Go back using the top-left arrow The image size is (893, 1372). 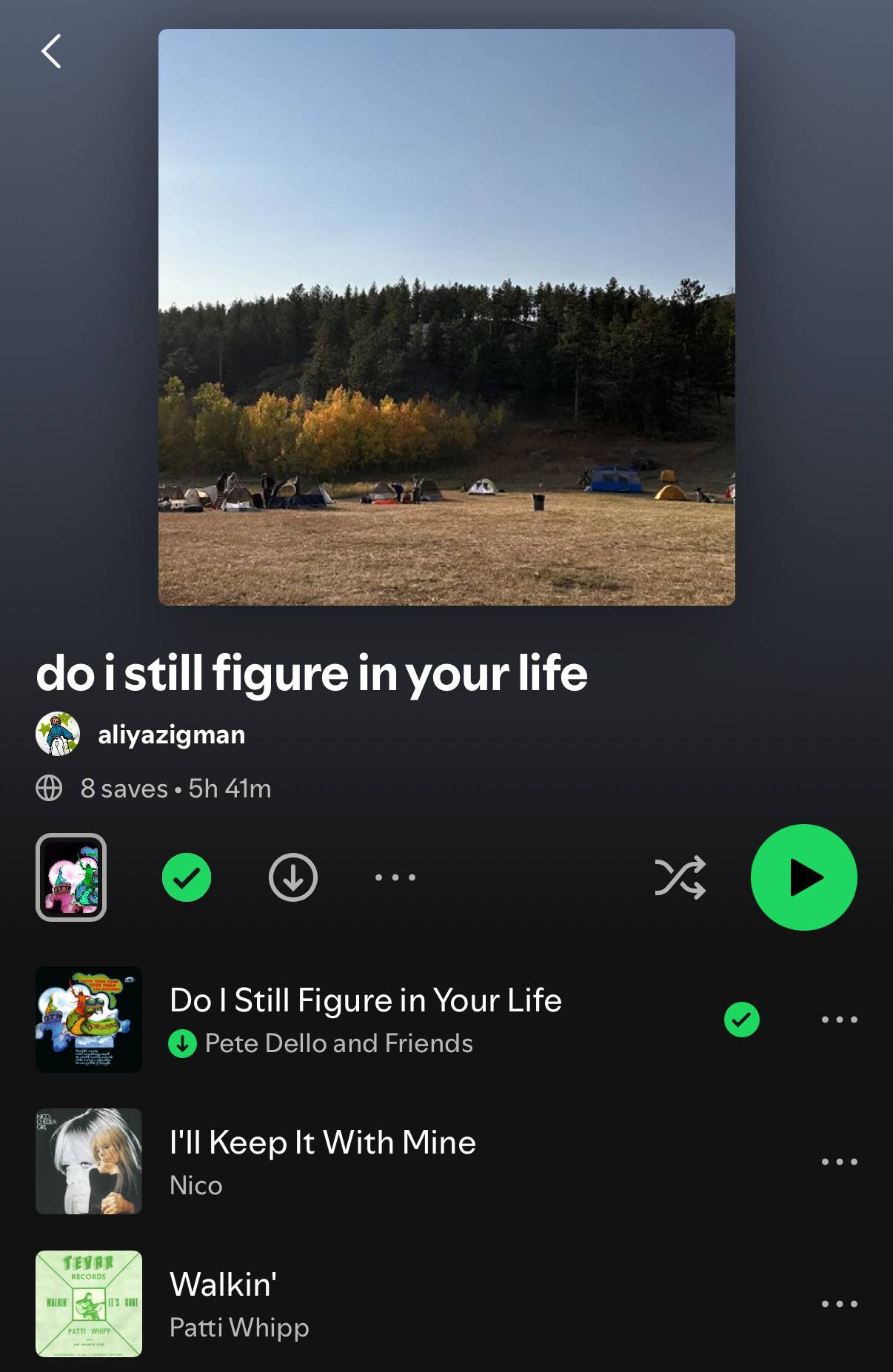pyautogui.click(x=51, y=52)
